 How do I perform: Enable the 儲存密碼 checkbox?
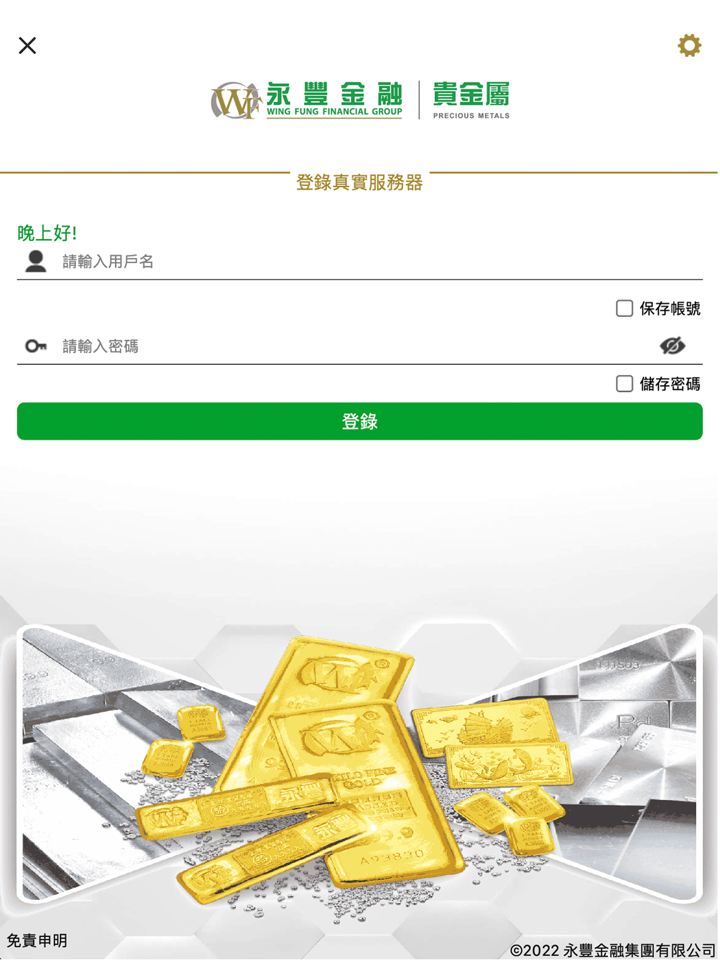(625, 384)
